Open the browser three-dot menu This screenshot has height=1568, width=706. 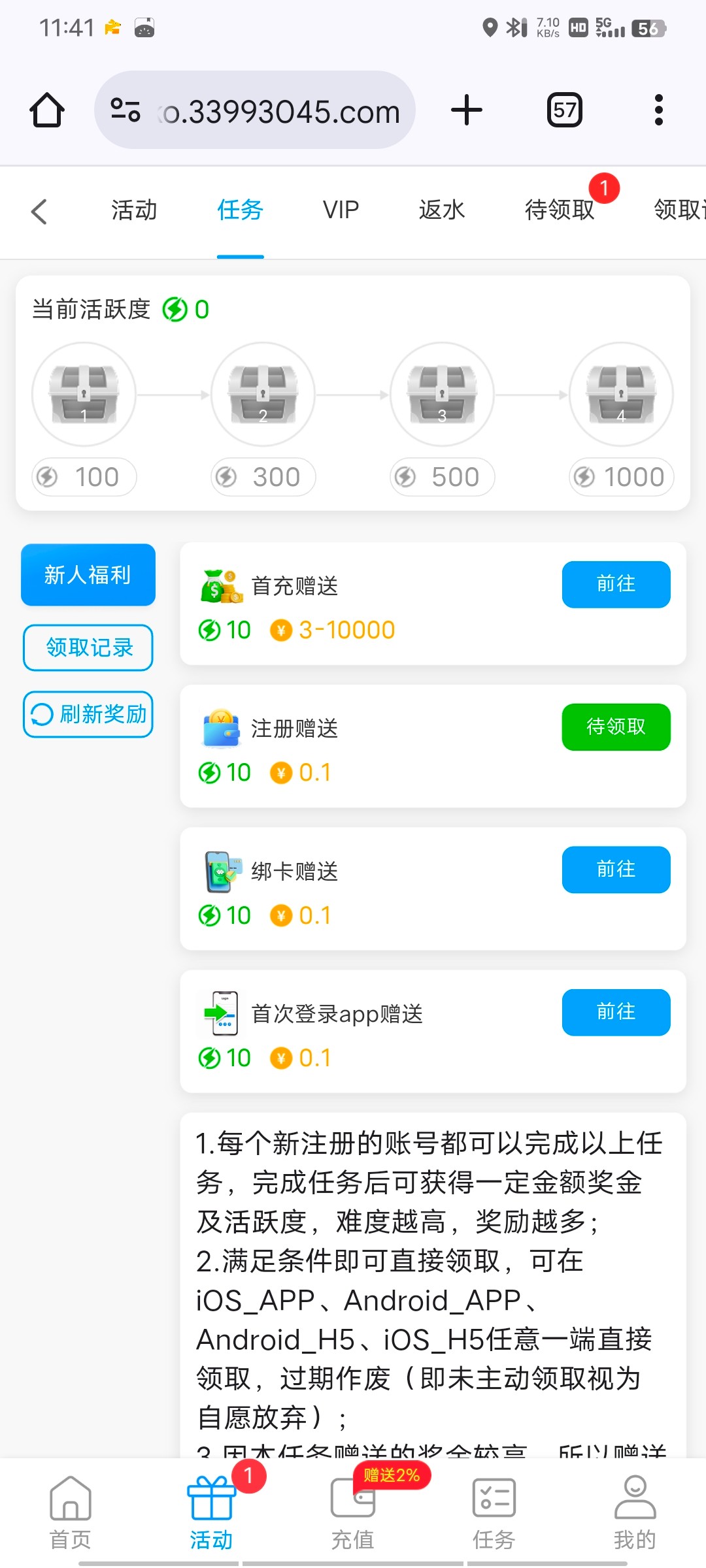point(658,110)
